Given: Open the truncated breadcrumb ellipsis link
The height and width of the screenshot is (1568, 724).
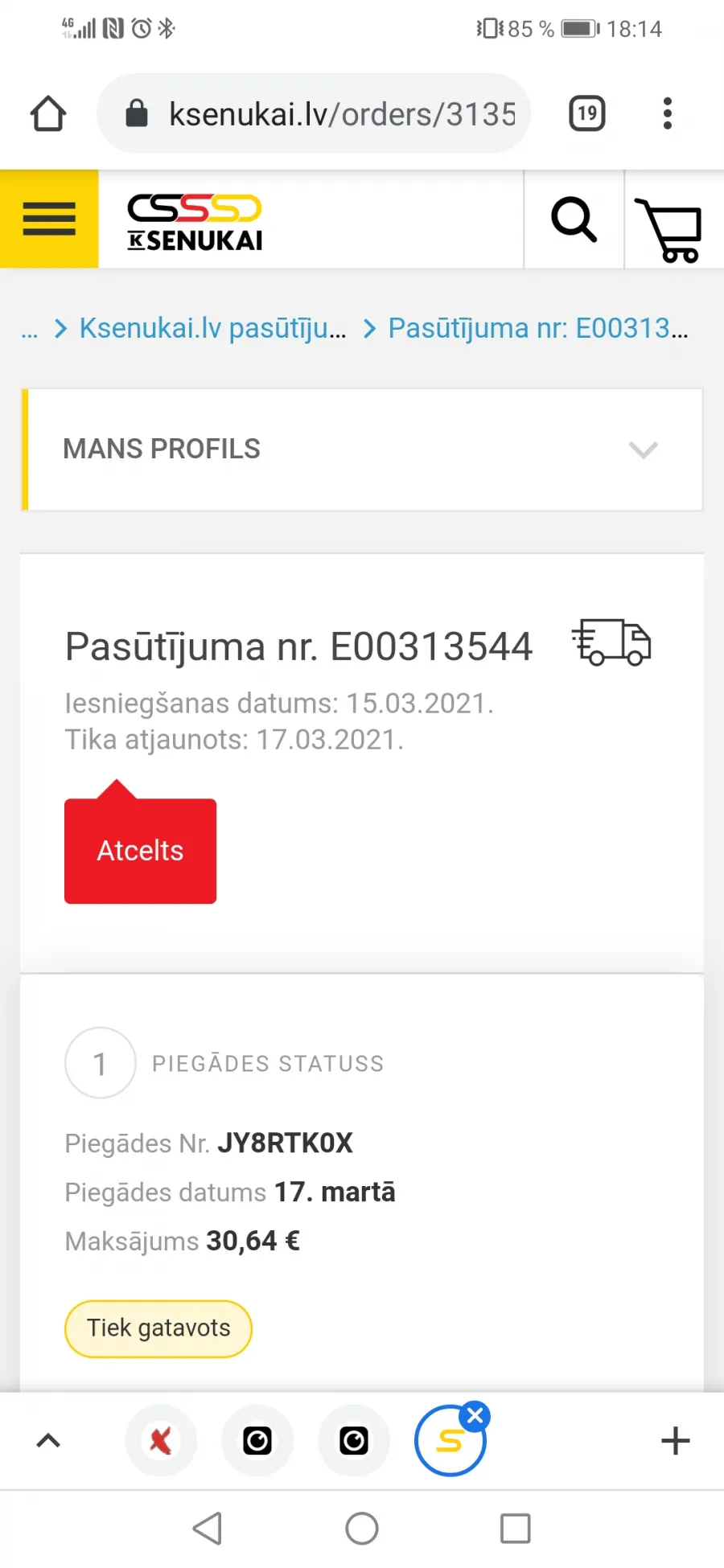Looking at the screenshot, I should pyautogui.click(x=29, y=329).
